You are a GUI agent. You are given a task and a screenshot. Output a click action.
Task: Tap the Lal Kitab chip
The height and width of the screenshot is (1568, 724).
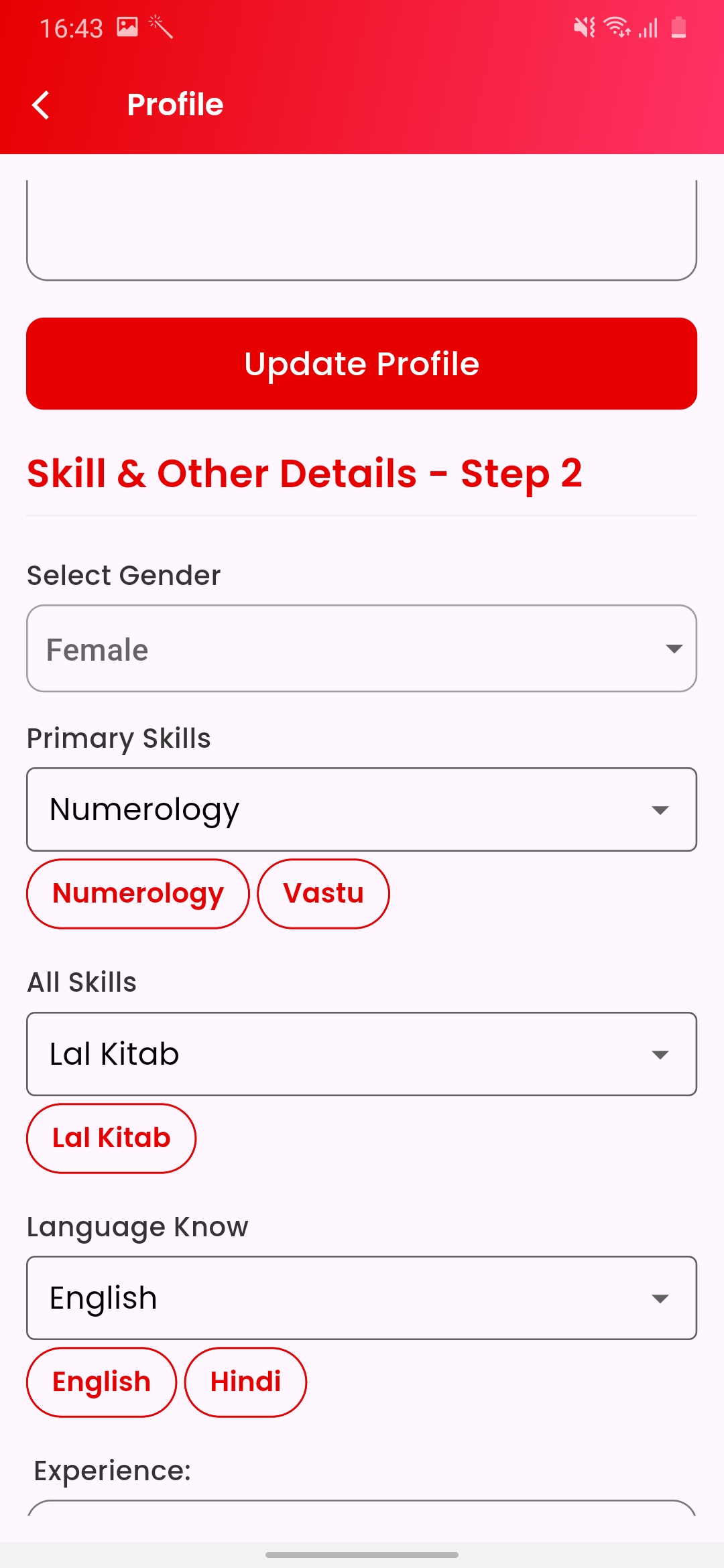click(111, 1138)
